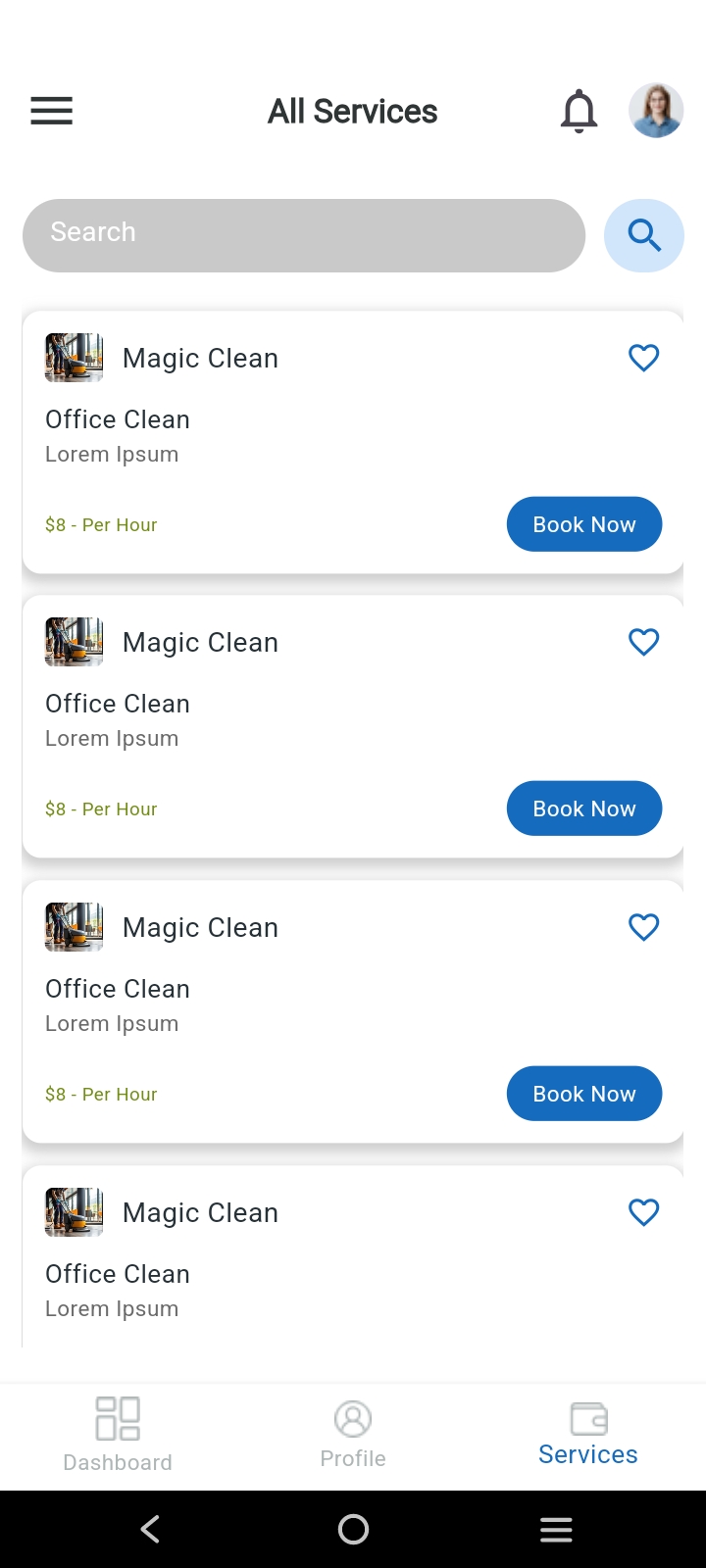Viewport: 706px width, 1568px height.
Task: Open the hamburger navigation menu
Action: (x=51, y=111)
